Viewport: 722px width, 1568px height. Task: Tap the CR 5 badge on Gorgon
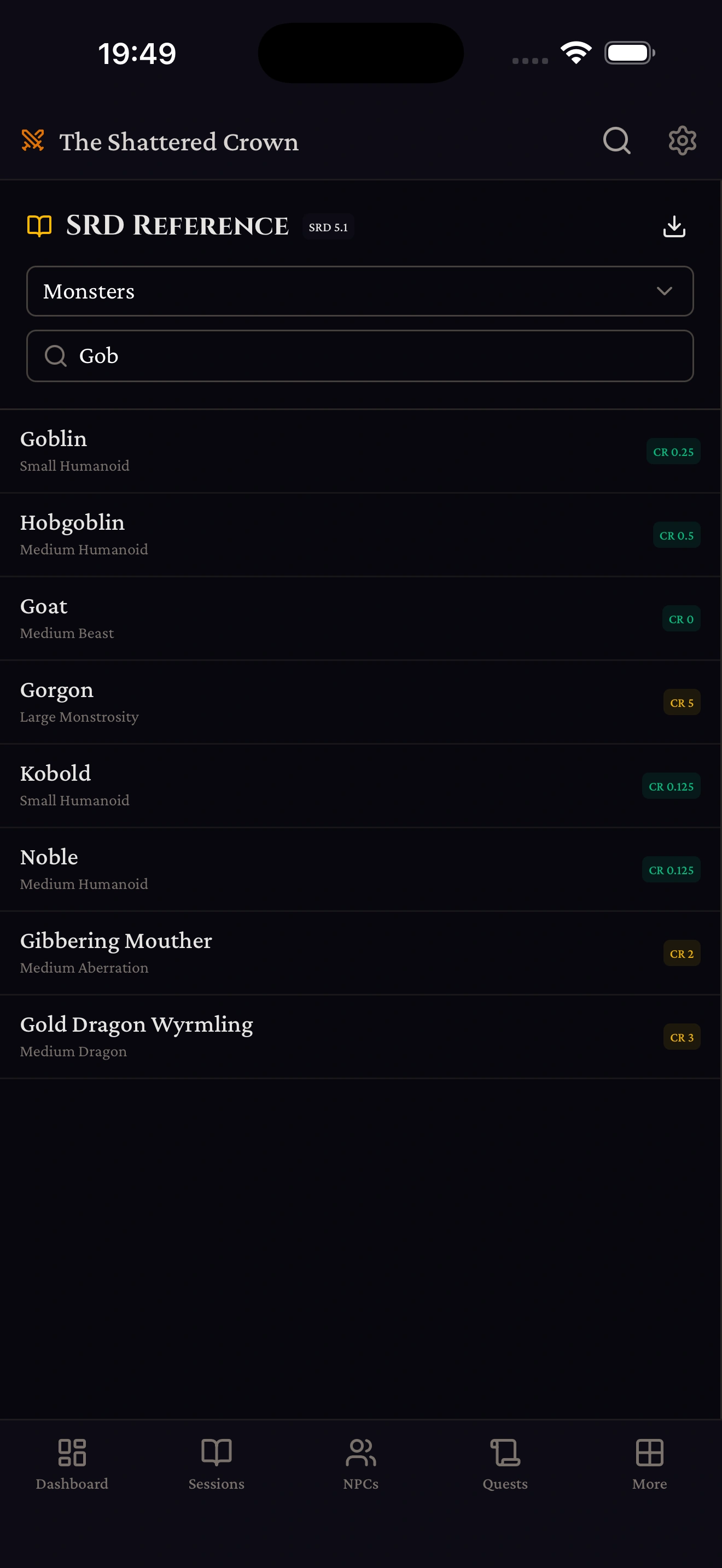681,703
